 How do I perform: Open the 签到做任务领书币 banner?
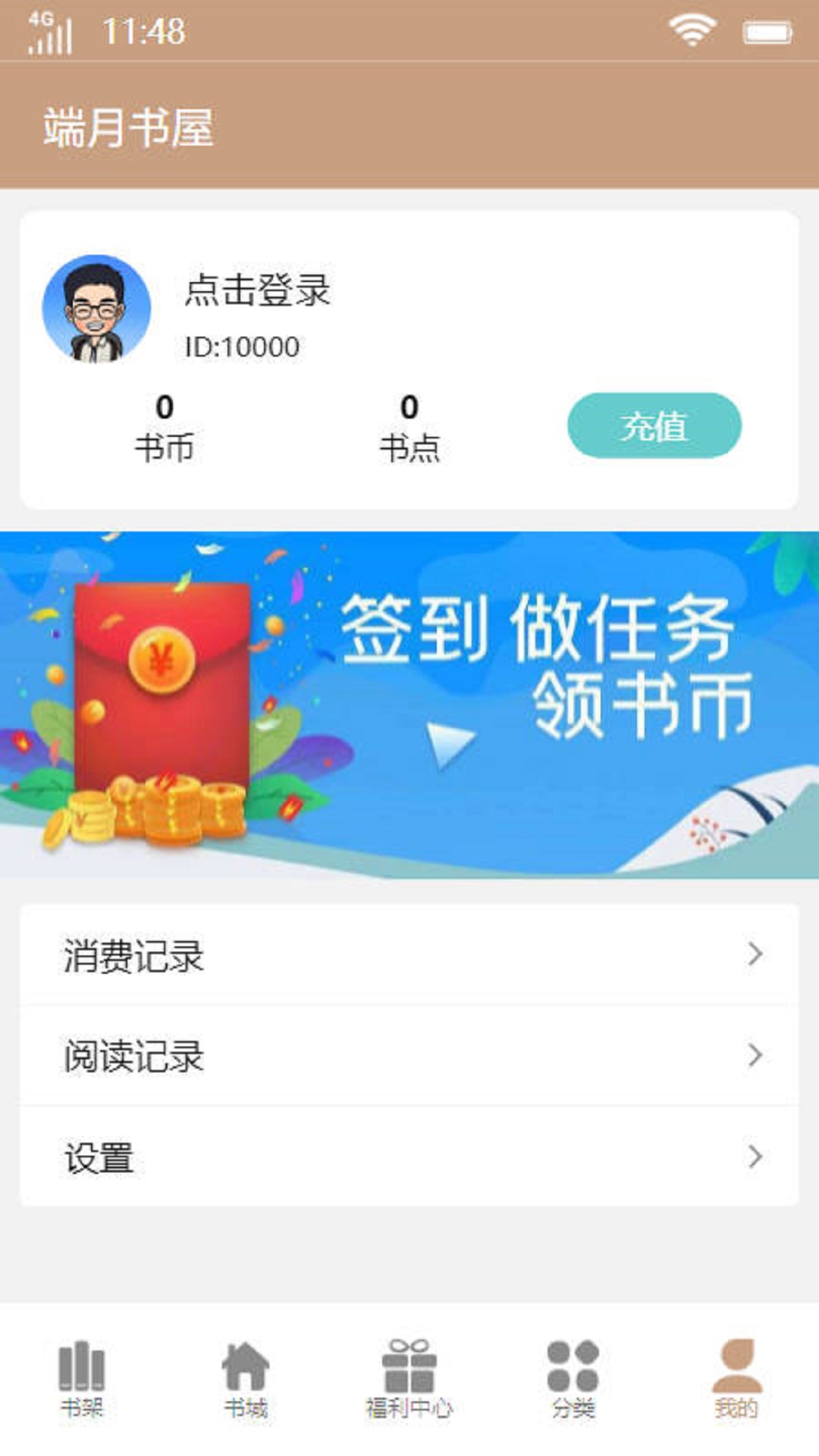[x=409, y=705]
